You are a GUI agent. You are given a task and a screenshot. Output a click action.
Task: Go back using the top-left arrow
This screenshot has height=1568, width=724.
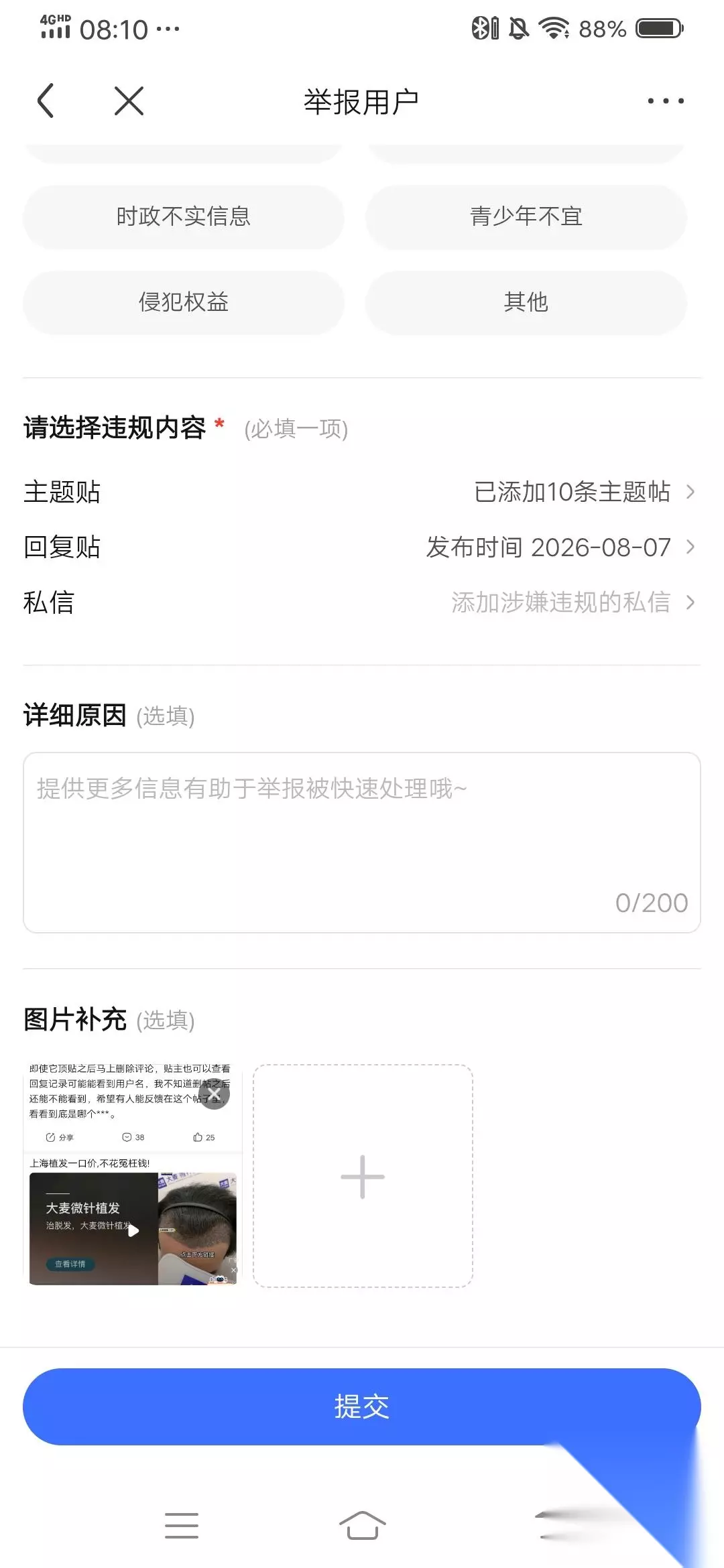46,101
